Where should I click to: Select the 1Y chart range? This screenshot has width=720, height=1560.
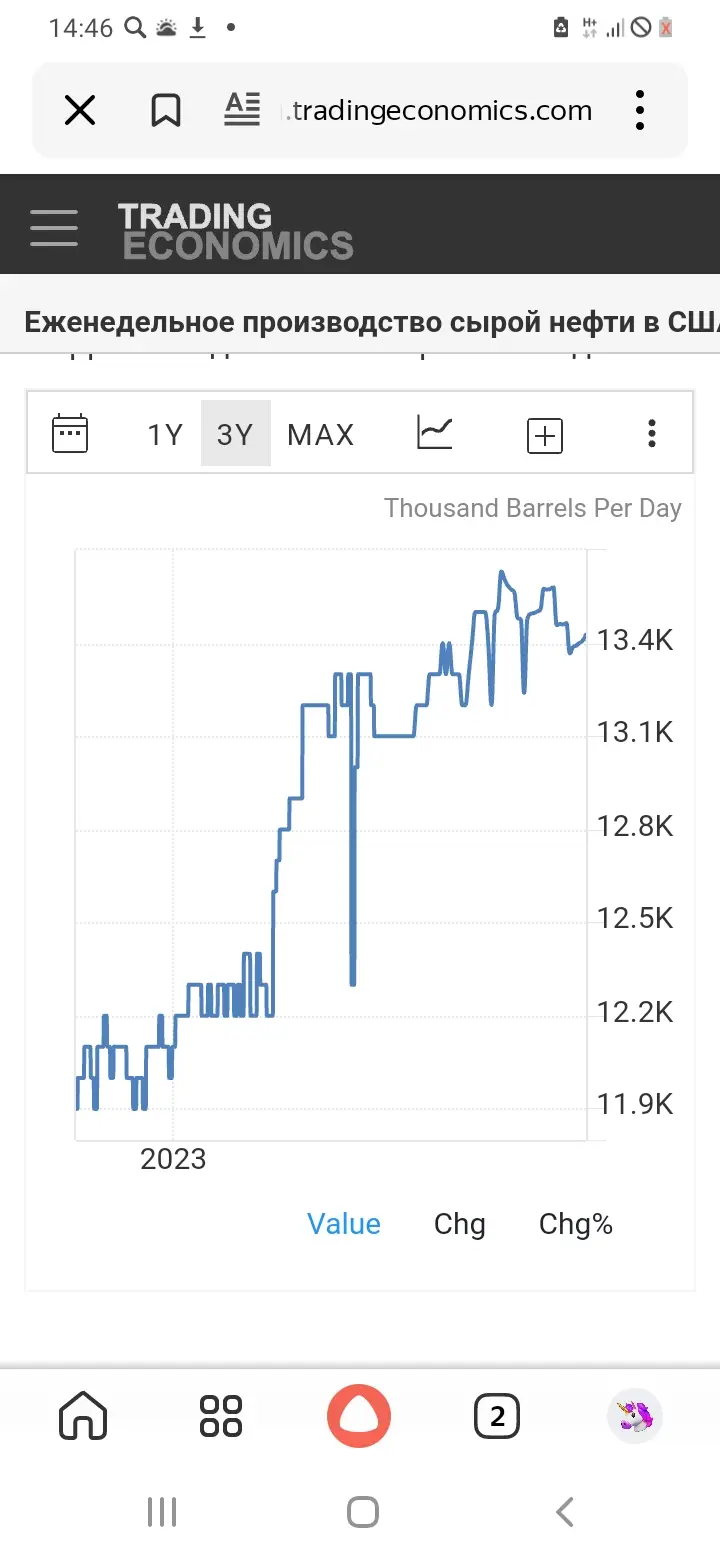pos(165,434)
